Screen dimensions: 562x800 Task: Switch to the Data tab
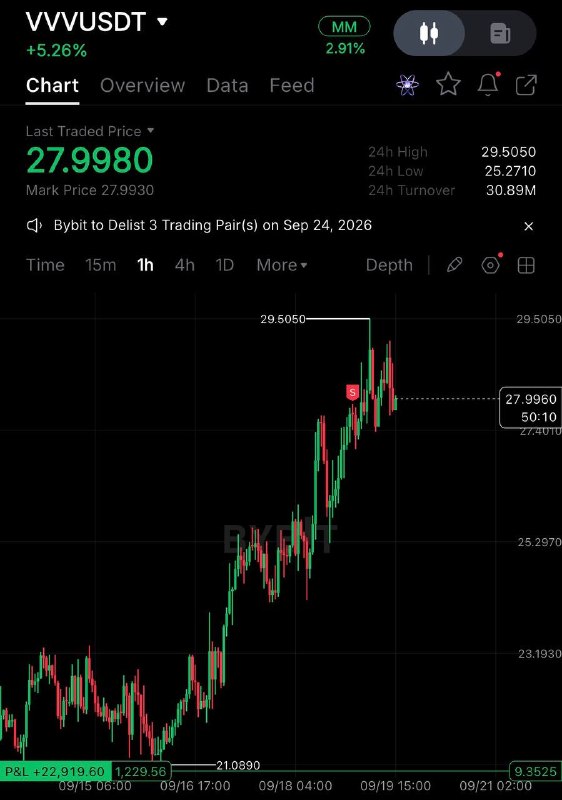(x=227, y=85)
